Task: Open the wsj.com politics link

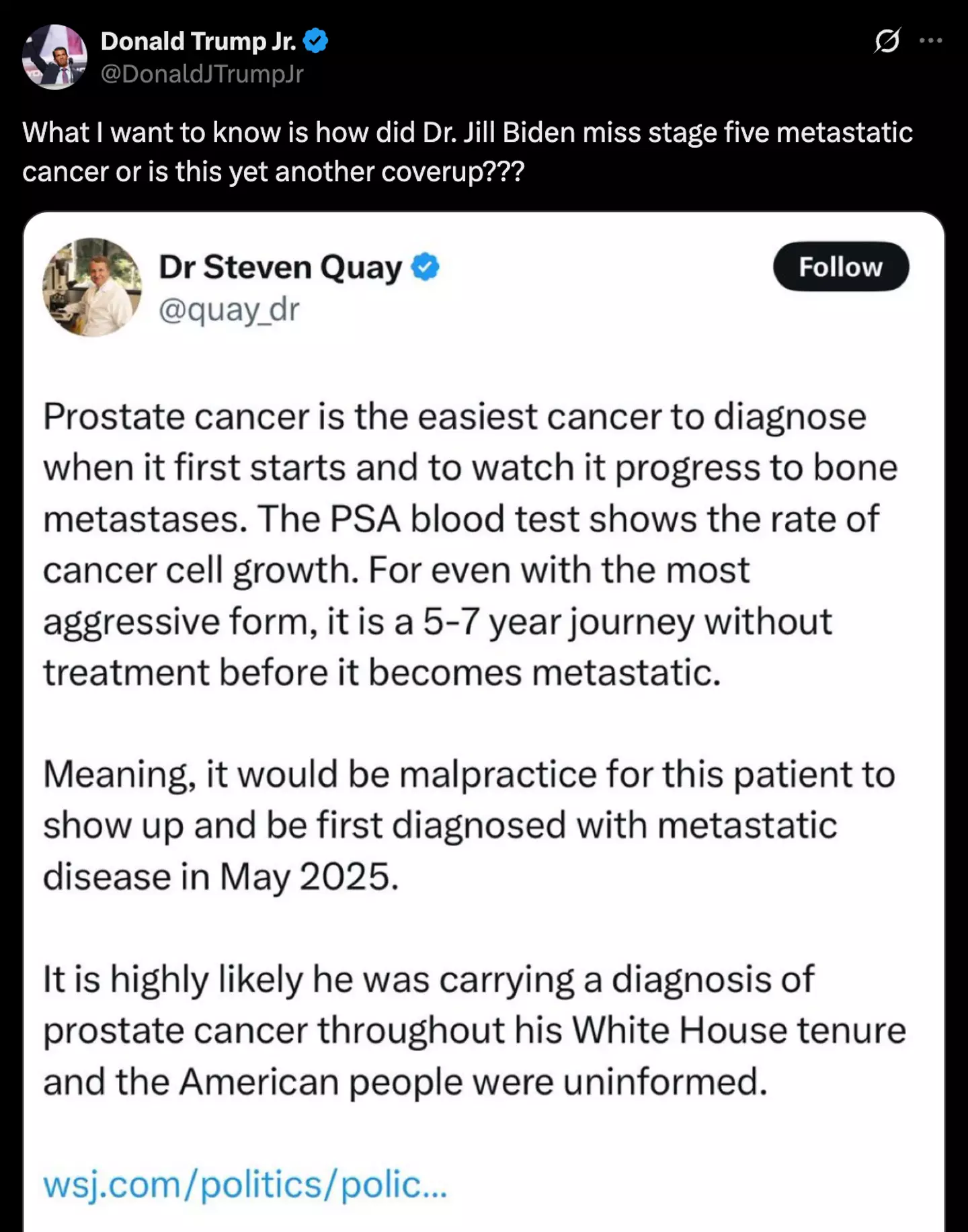Action: click(245, 1184)
